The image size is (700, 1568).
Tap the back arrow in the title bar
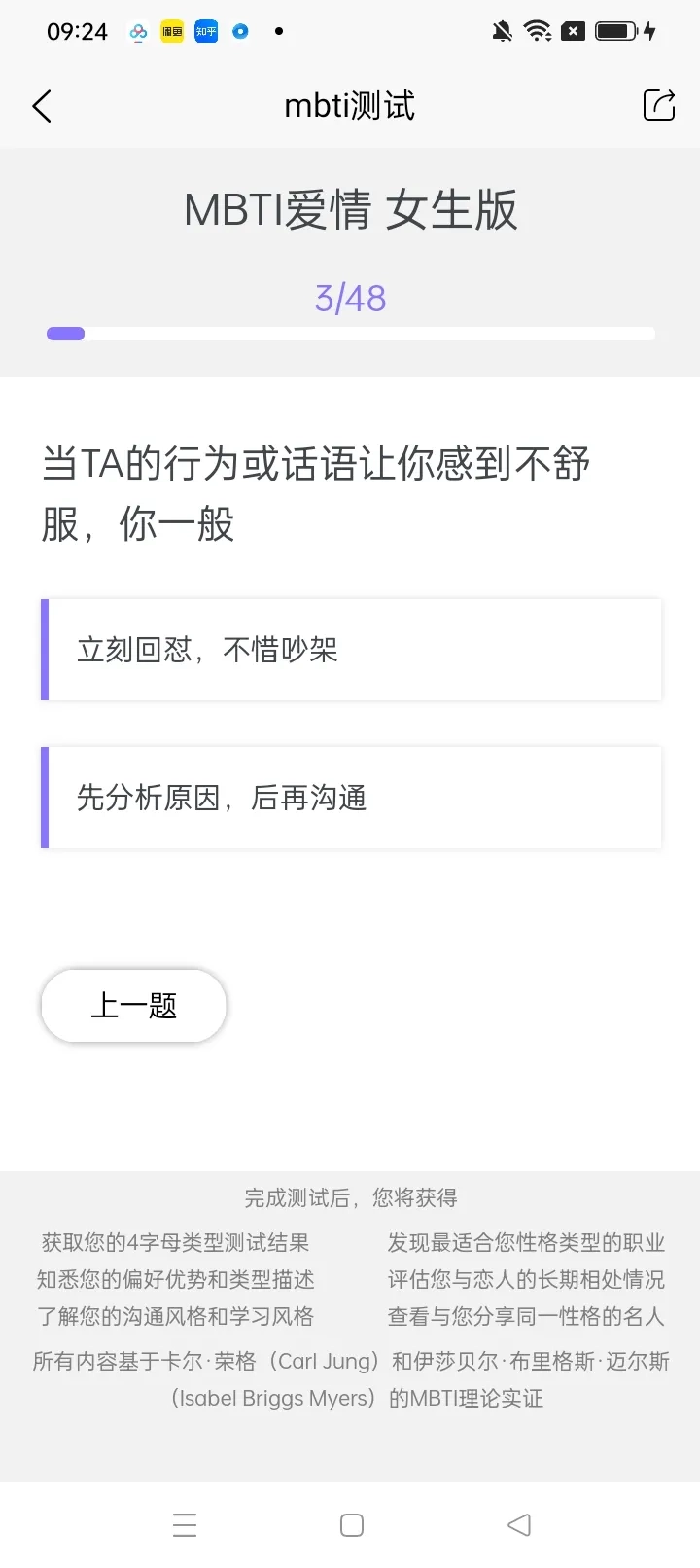point(42,105)
